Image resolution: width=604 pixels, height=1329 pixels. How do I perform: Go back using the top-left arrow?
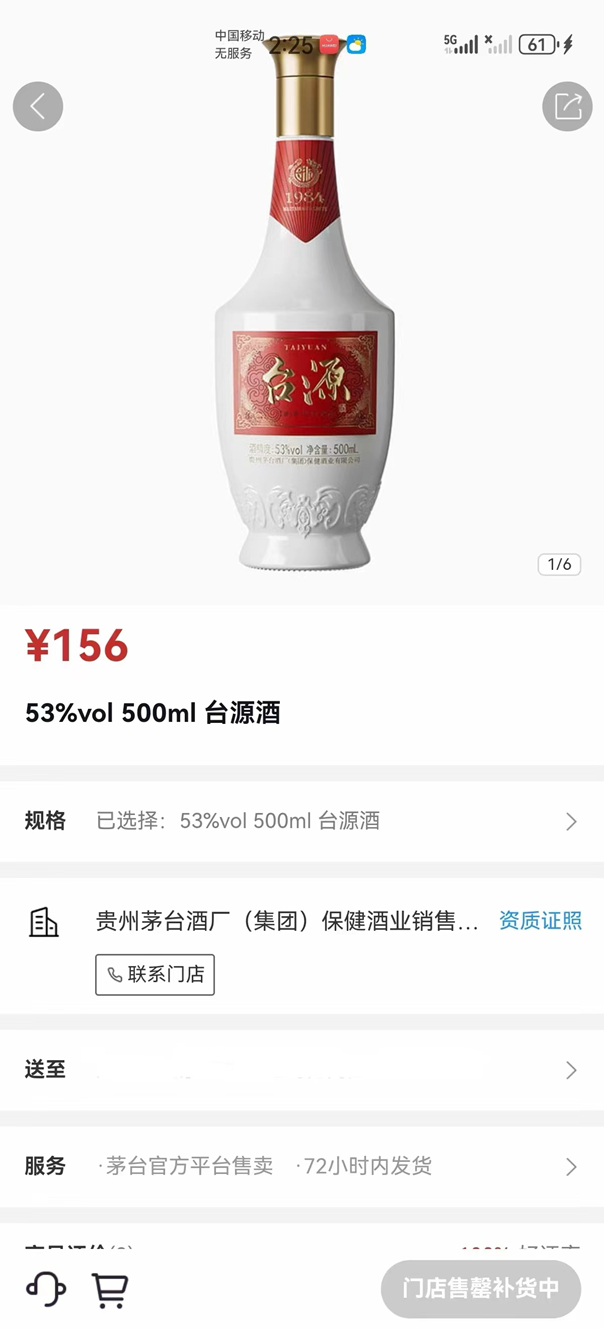click(38, 106)
